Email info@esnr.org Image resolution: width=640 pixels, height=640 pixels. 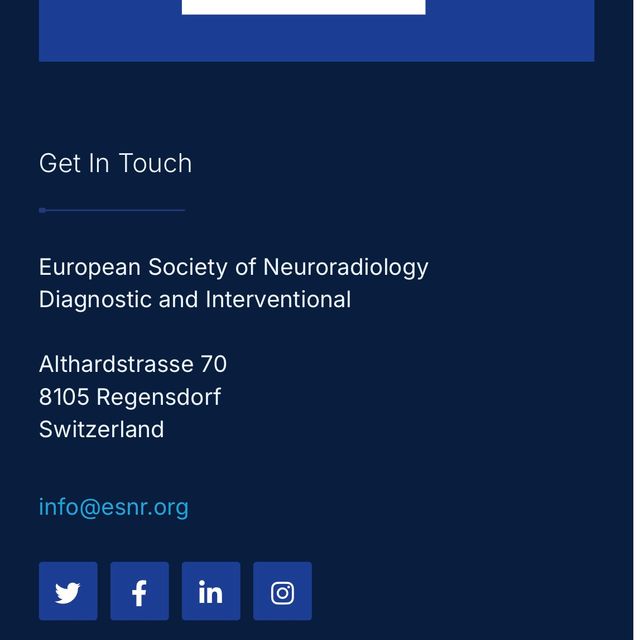[x=113, y=507]
